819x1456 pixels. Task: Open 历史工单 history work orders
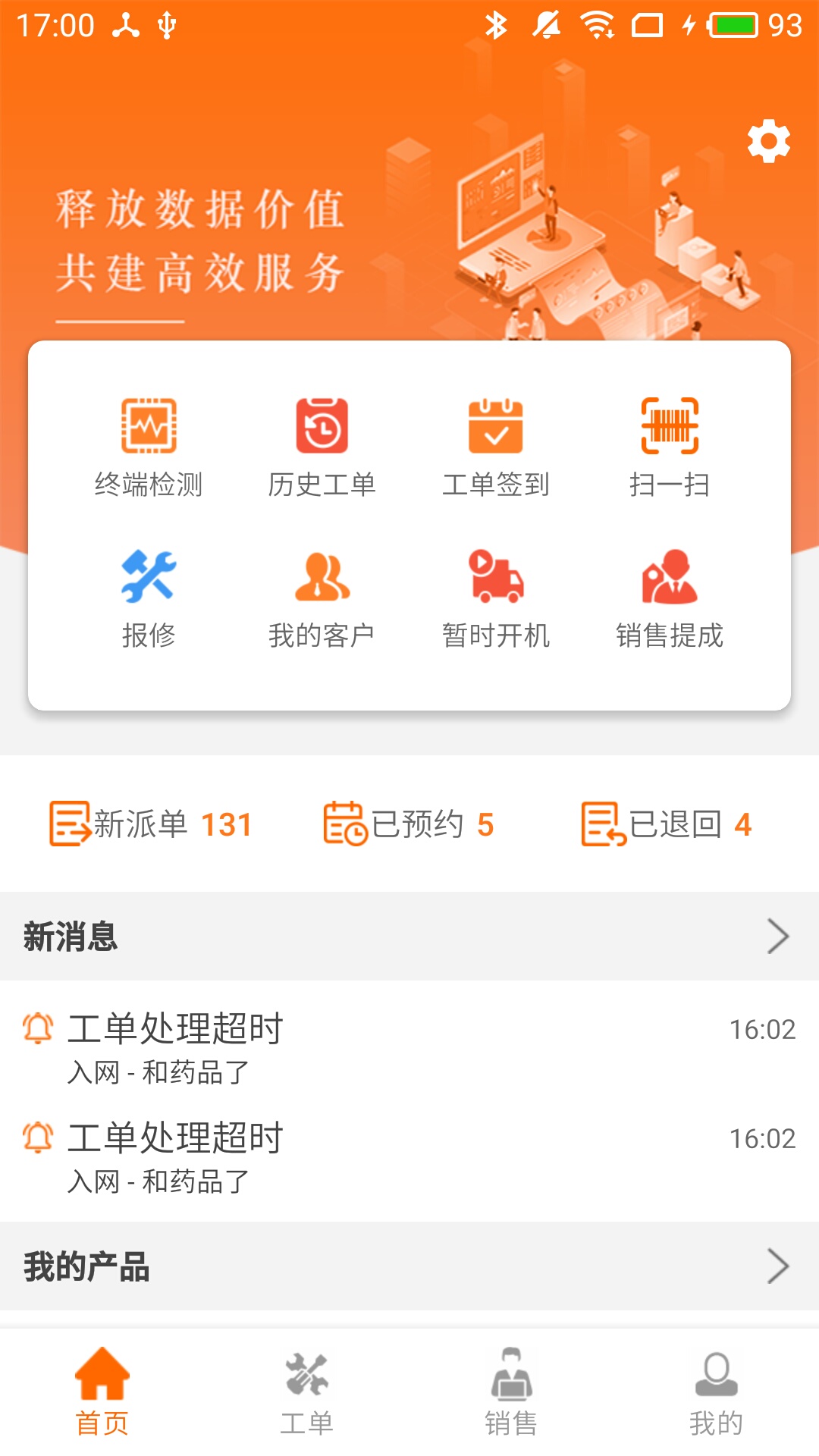322,447
